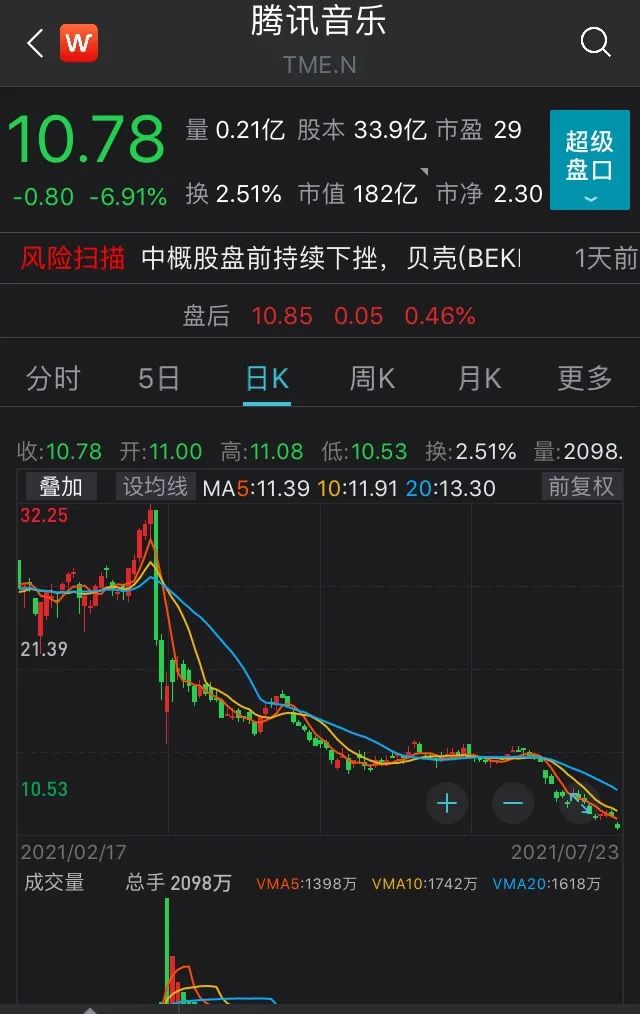640x1014 pixels.
Task: Switch to the 5日 chart tab
Action: click(159, 379)
